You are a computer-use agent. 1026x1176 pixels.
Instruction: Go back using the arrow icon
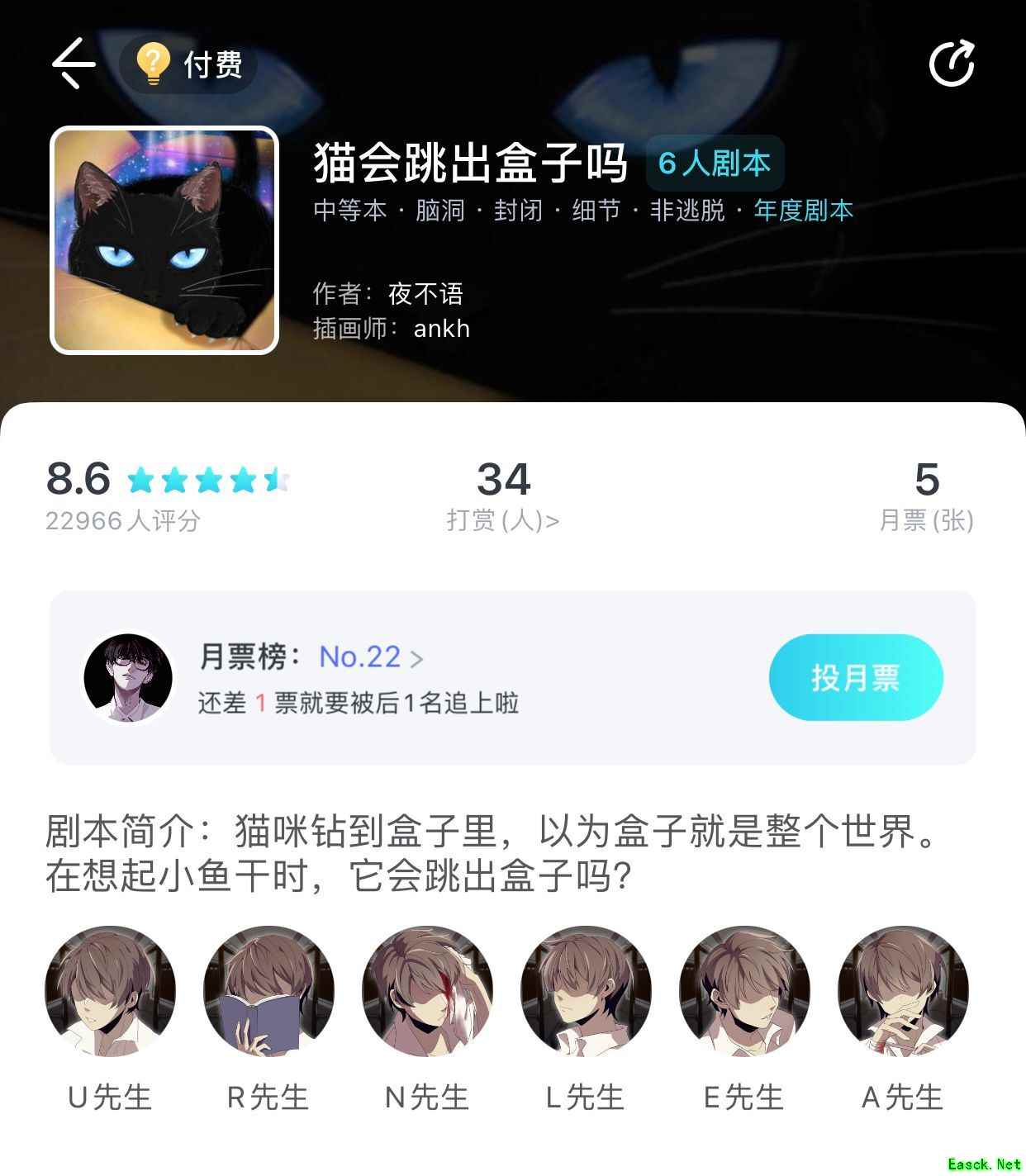[x=74, y=63]
